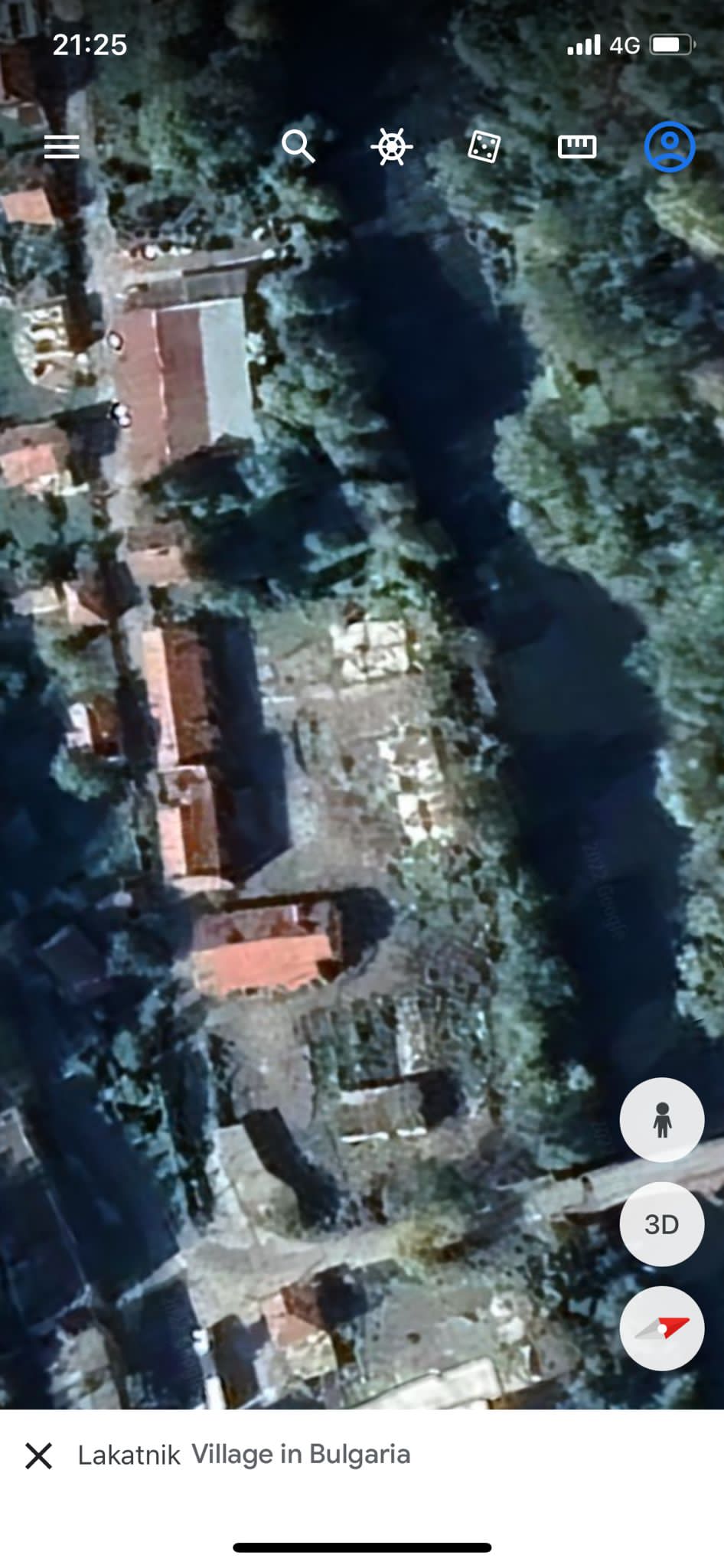This screenshot has width=724, height=1568.
Task: Open Lakatnik village details
Action: click(244, 1455)
